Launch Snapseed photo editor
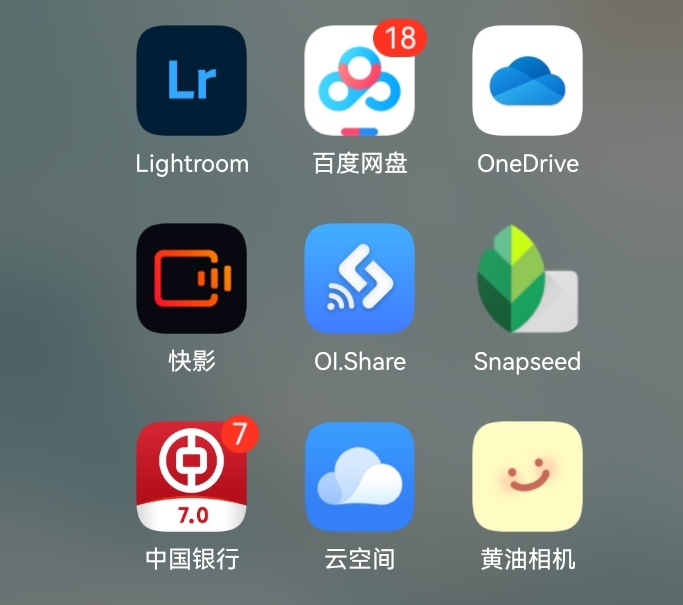Image resolution: width=683 pixels, height=605 pixels. click(x=527, y=278)
